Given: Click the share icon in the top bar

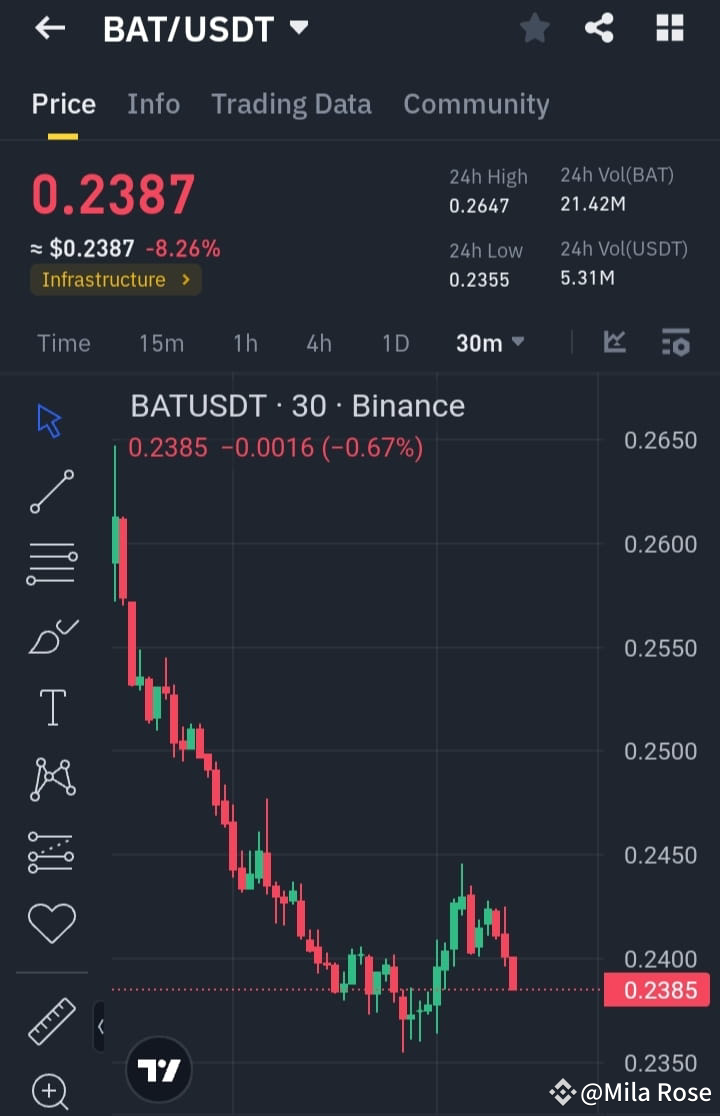Looking at the screenshot, I should pyautogui.click(x=599, y=28).
